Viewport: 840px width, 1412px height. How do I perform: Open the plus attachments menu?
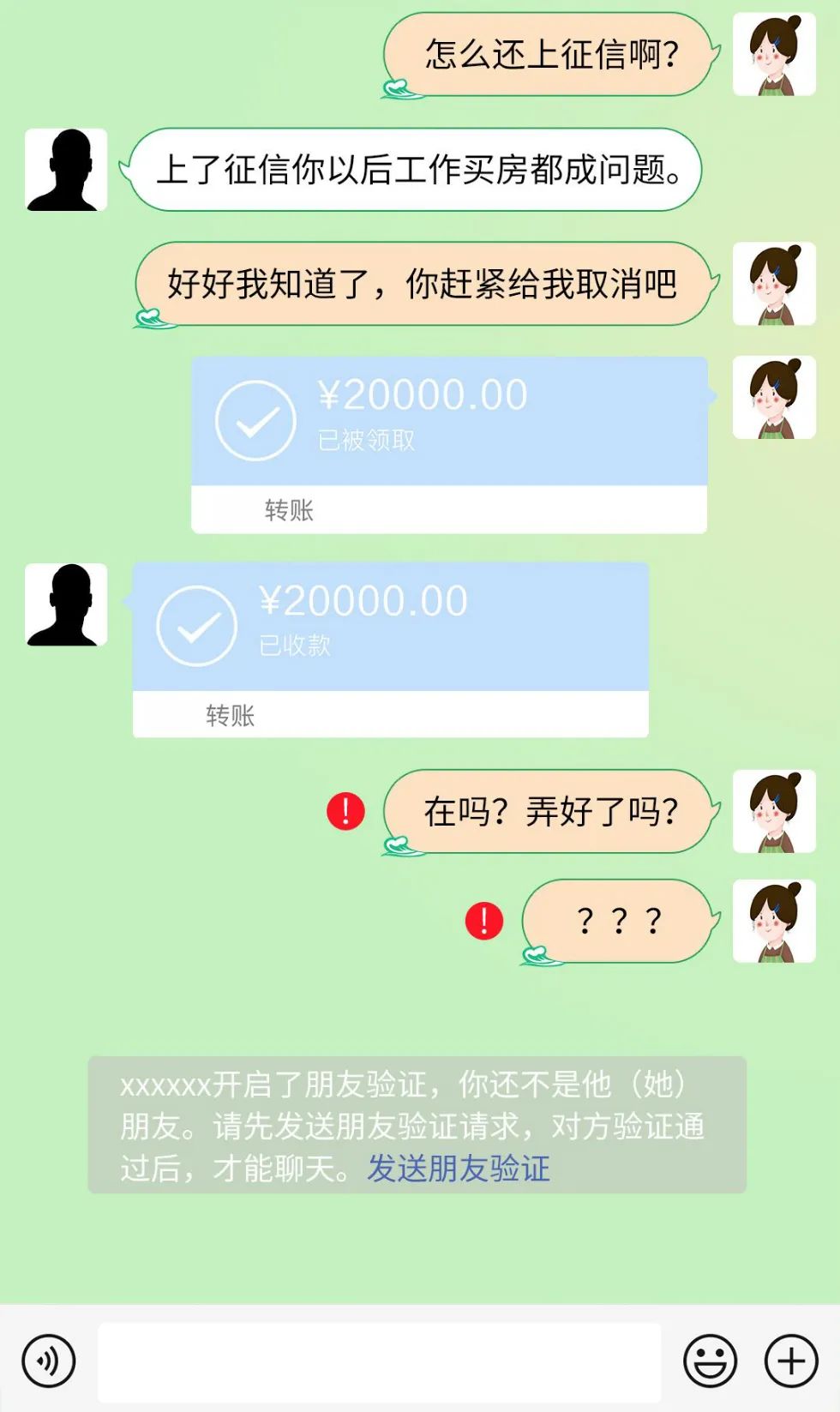click(790, 1361)
